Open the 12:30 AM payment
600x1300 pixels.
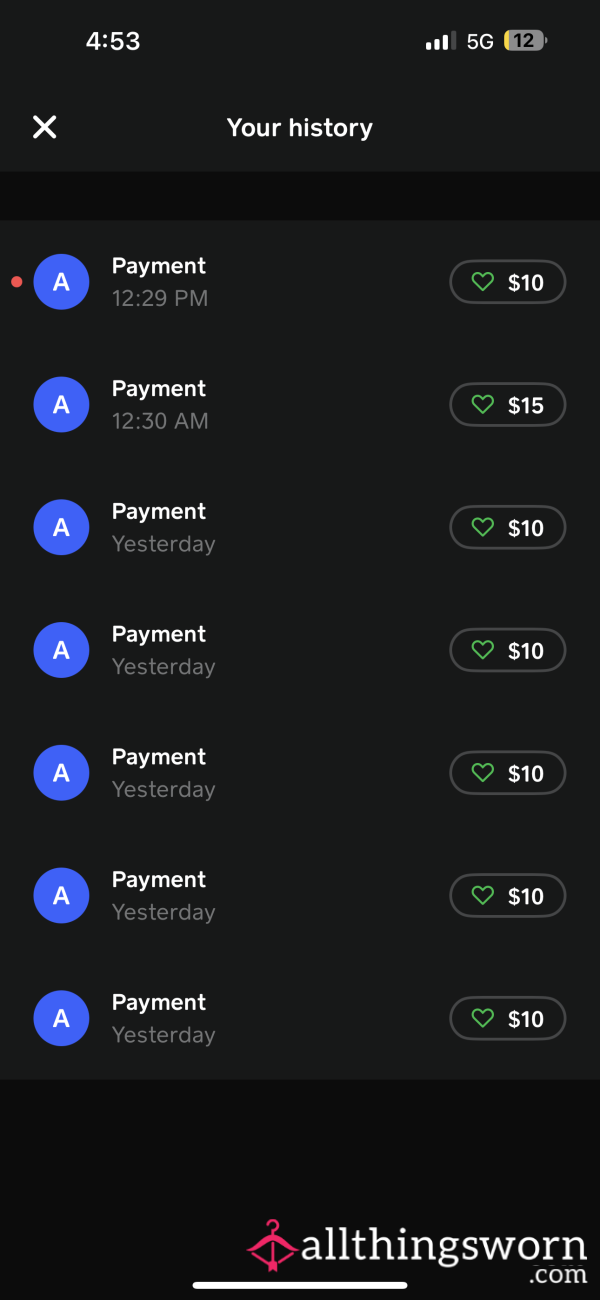tap(300, 405)
